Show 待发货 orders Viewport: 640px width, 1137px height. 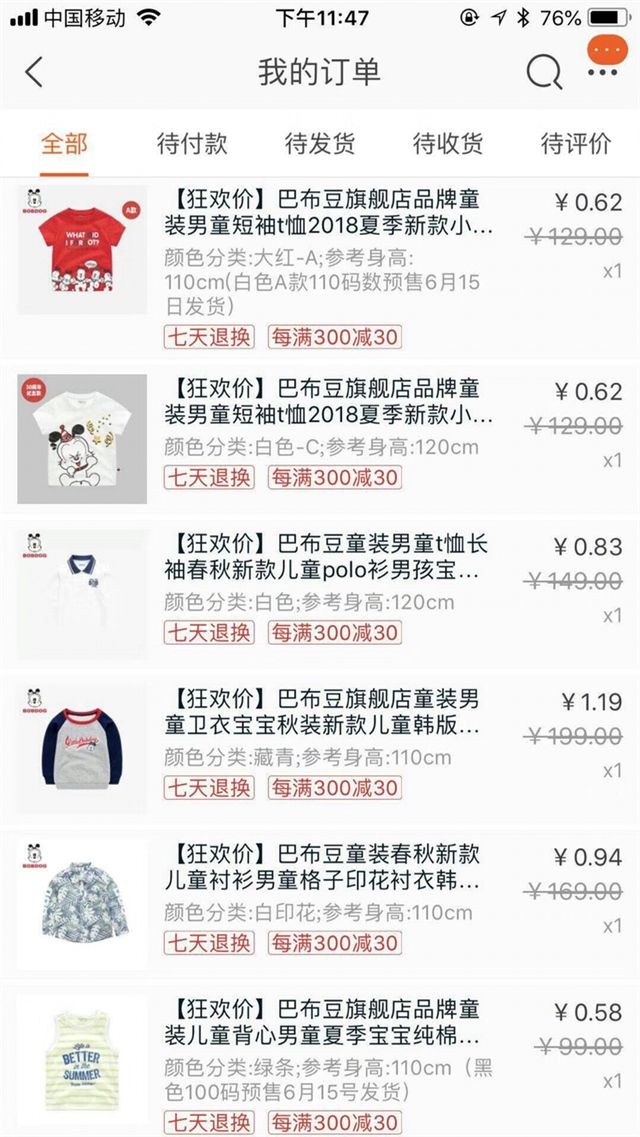pos(320,143)
